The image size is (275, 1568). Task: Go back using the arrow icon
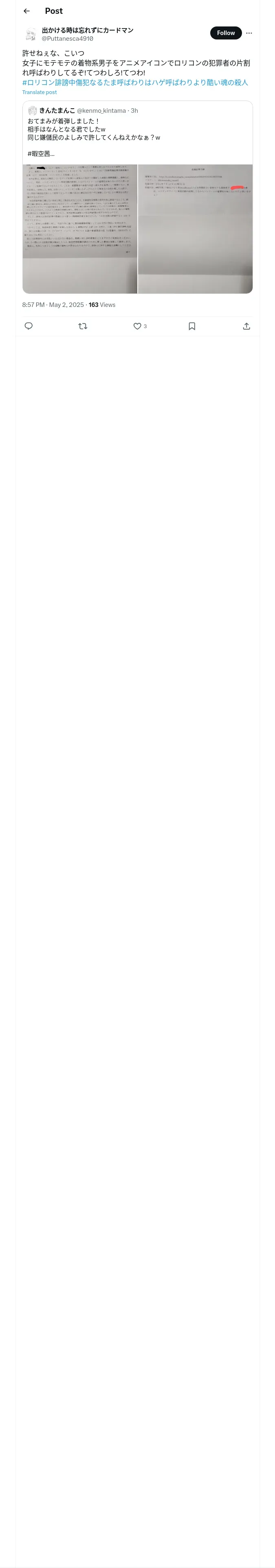(26, 11)
